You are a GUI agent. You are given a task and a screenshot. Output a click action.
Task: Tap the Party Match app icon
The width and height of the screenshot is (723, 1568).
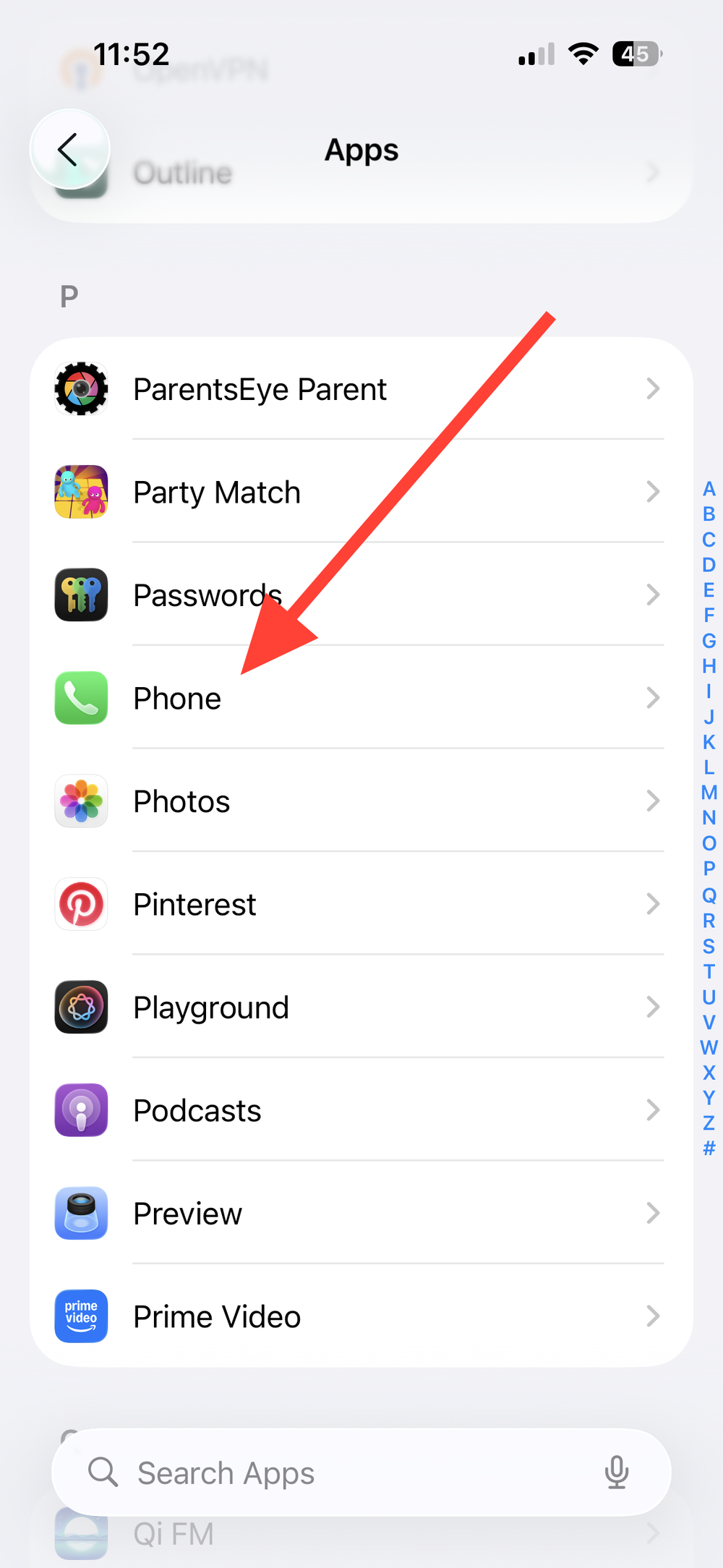pyautogui.click(x=81, y=492)
